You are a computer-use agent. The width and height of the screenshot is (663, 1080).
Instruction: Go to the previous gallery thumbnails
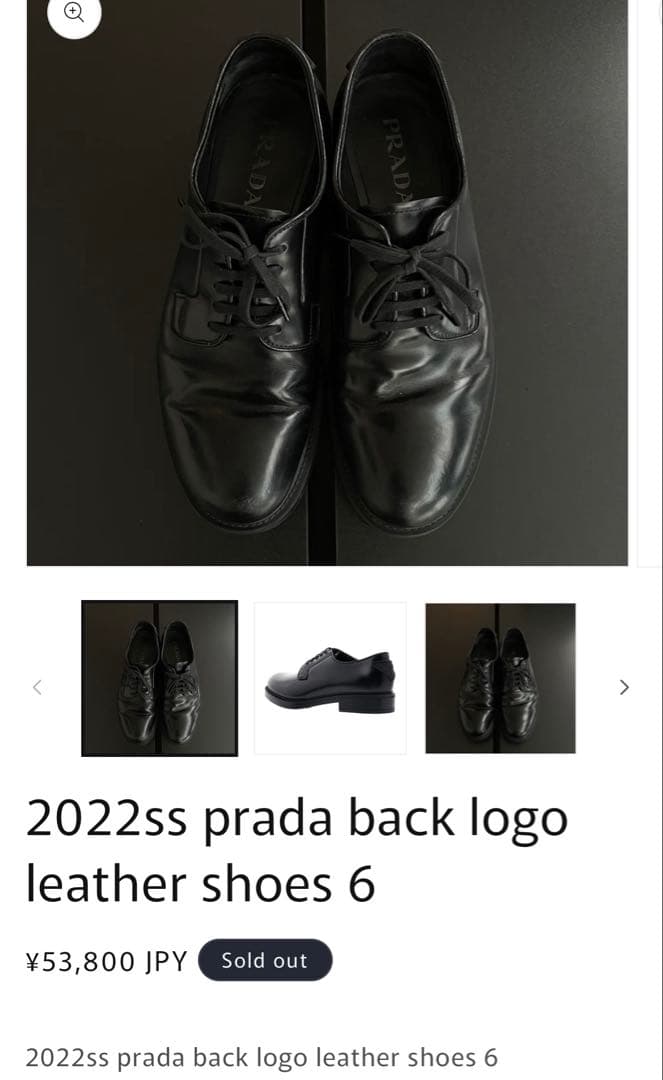point(38,687)
